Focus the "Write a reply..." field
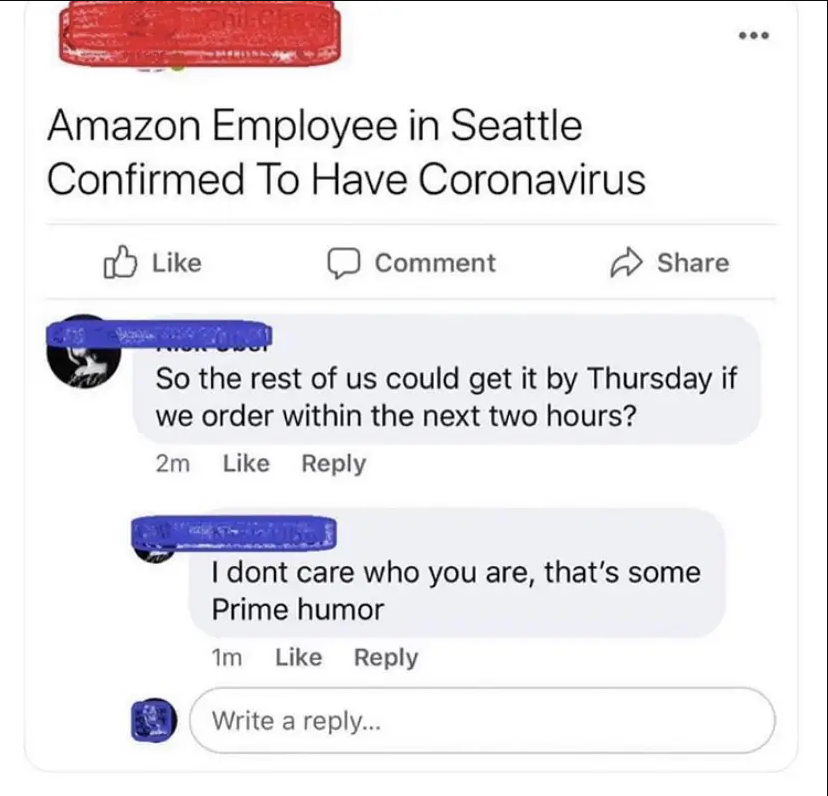Viewport: 828px width, 796px height. pos(482,720)
